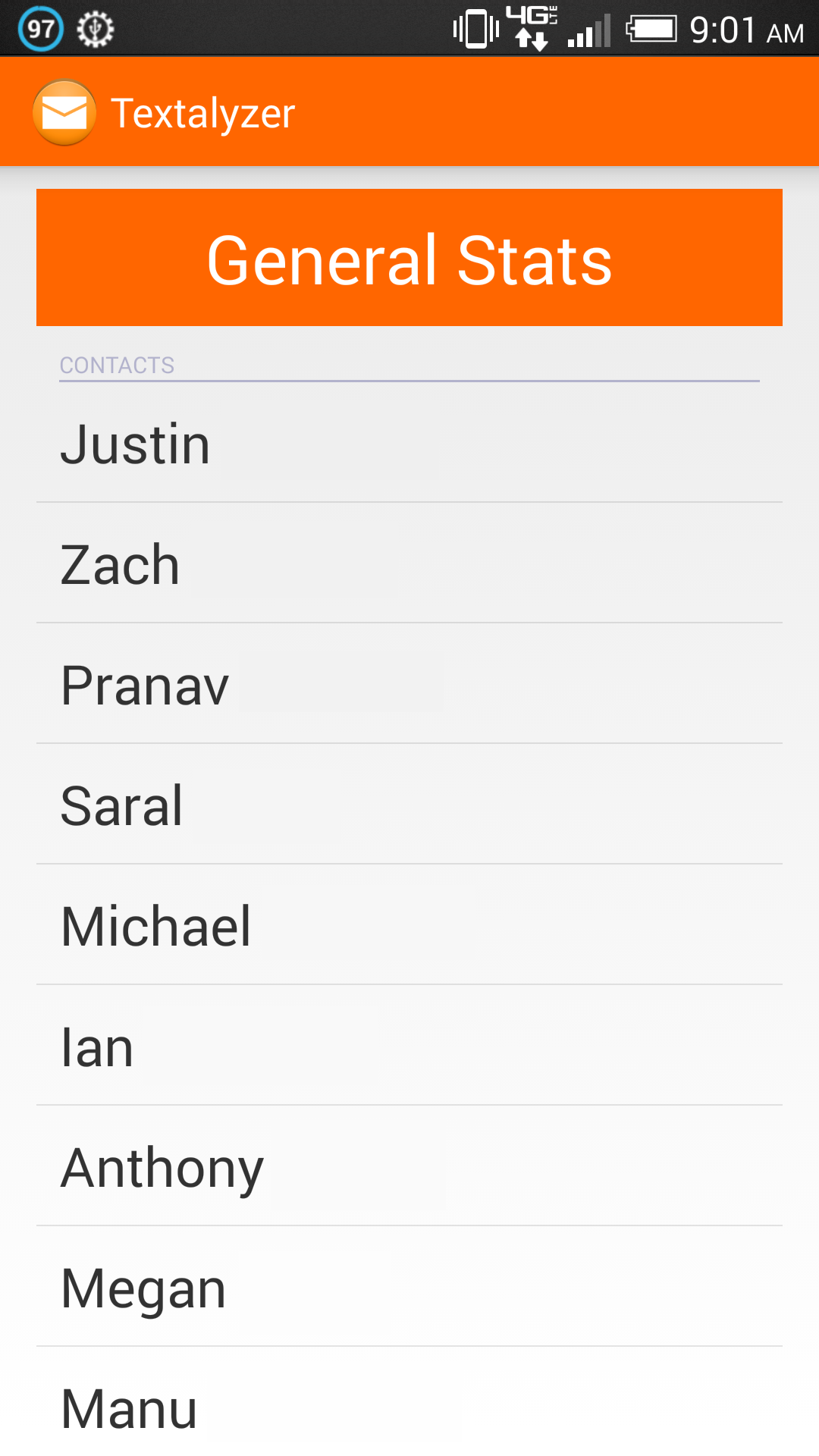Select Anthony in the contacts list
The width and height of the screenshot is (819, 1456).
point(409,1167)
